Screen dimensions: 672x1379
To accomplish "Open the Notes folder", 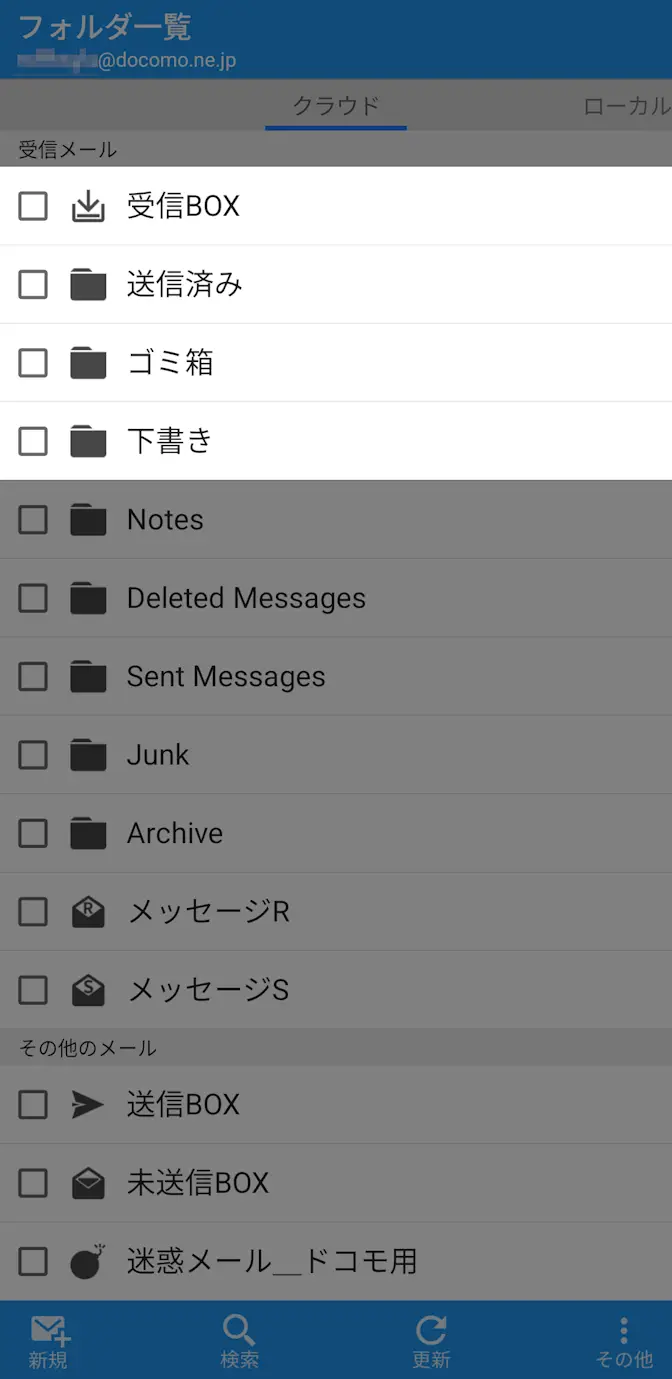I will click(x=165, y=520).
